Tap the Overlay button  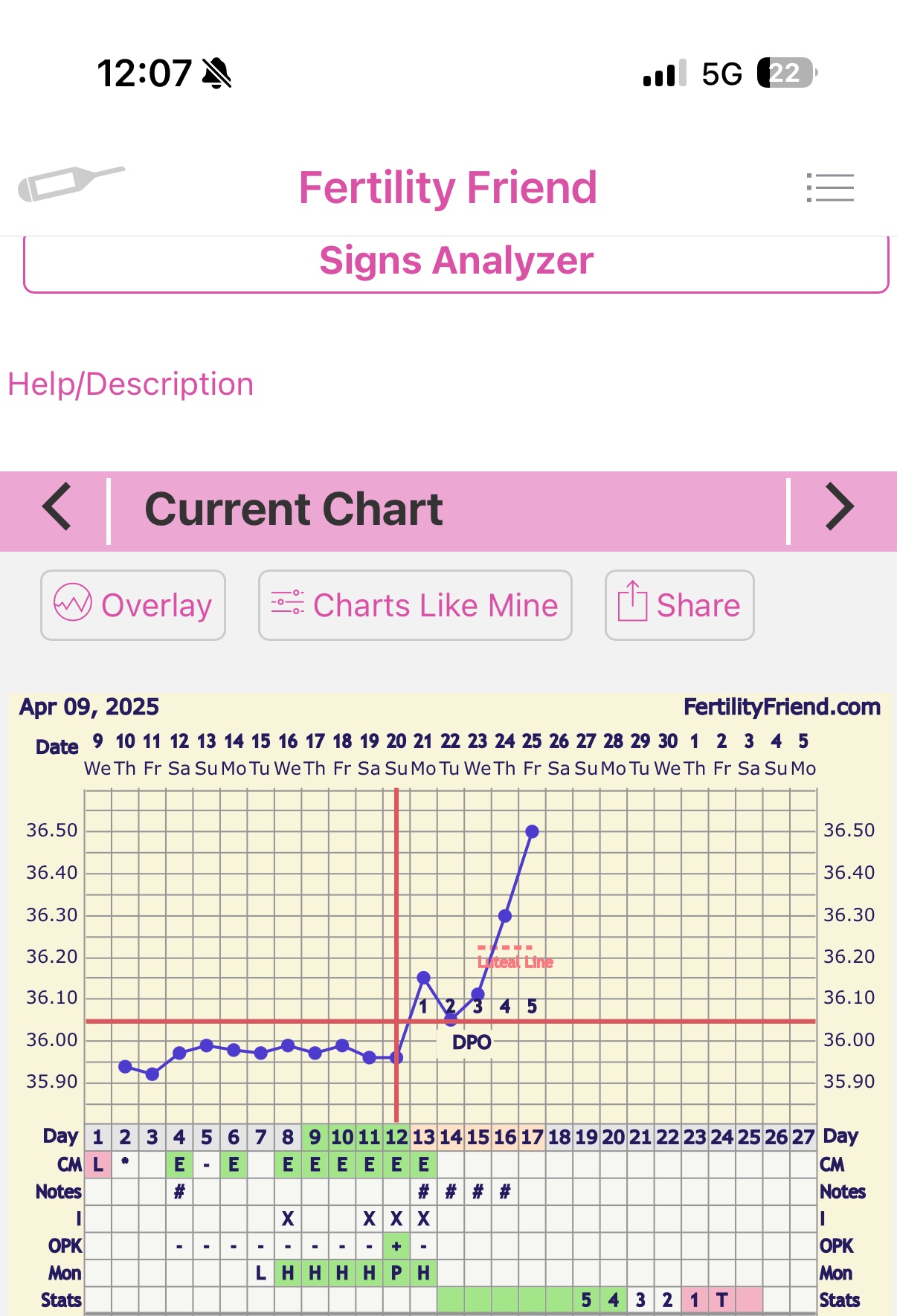(133, 605)
